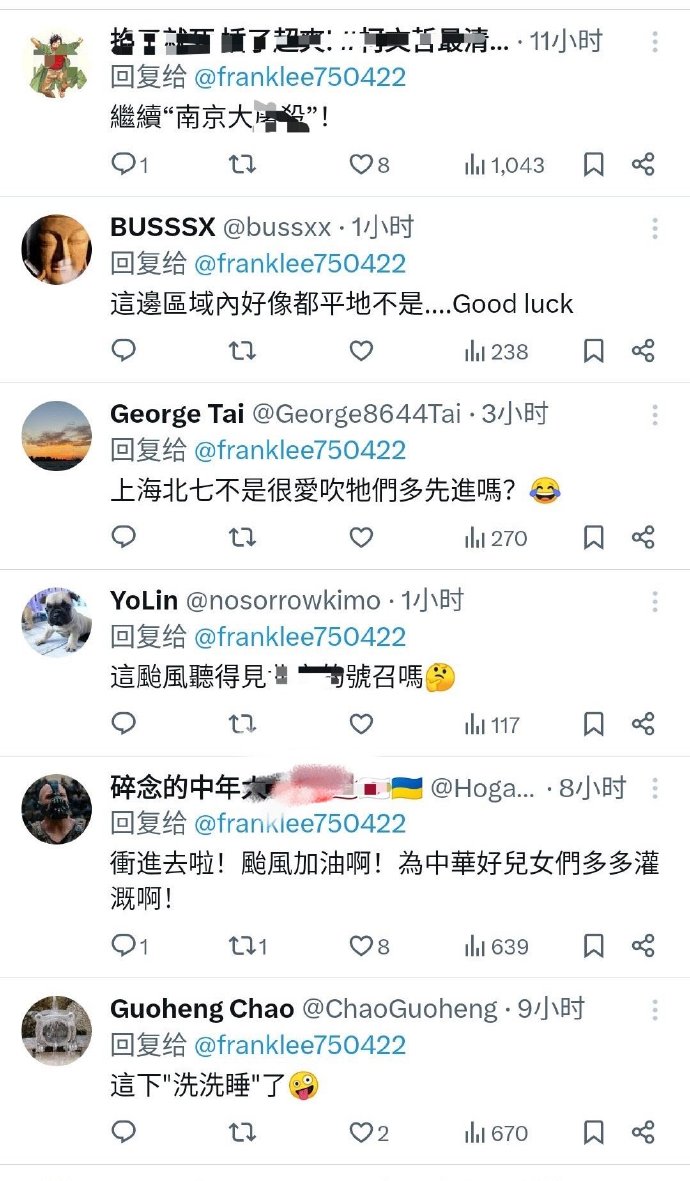
Task: Like George Tai's reply
Action: click(x=361, y=538)
